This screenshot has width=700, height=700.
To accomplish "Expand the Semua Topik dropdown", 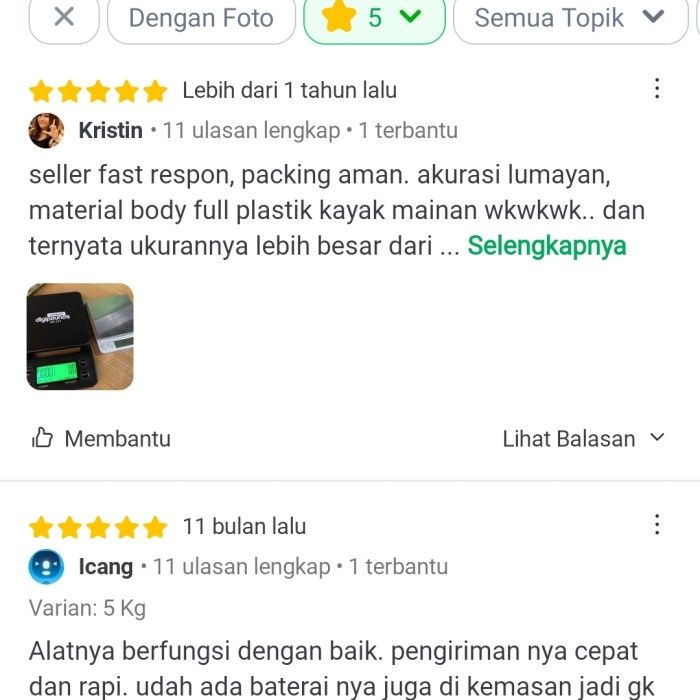I will [569, 18].
